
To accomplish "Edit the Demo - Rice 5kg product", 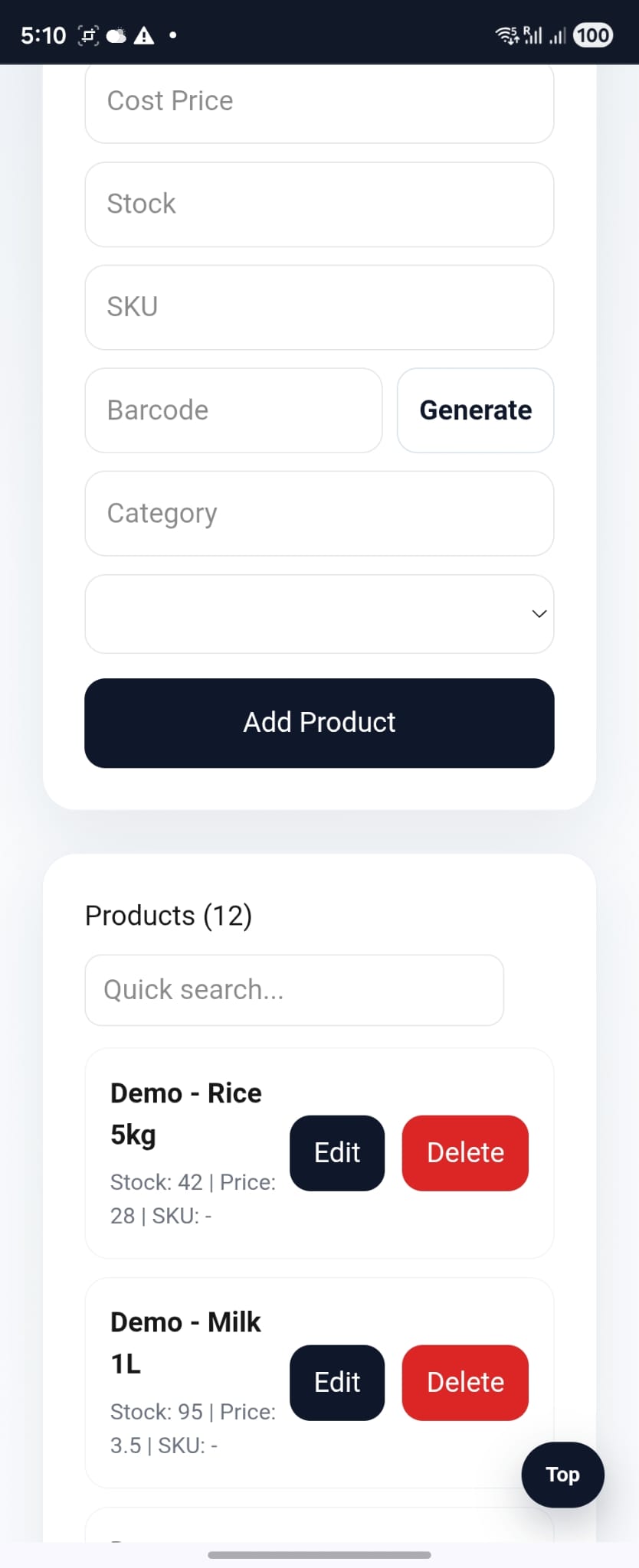I will (x=336, y=1152).
